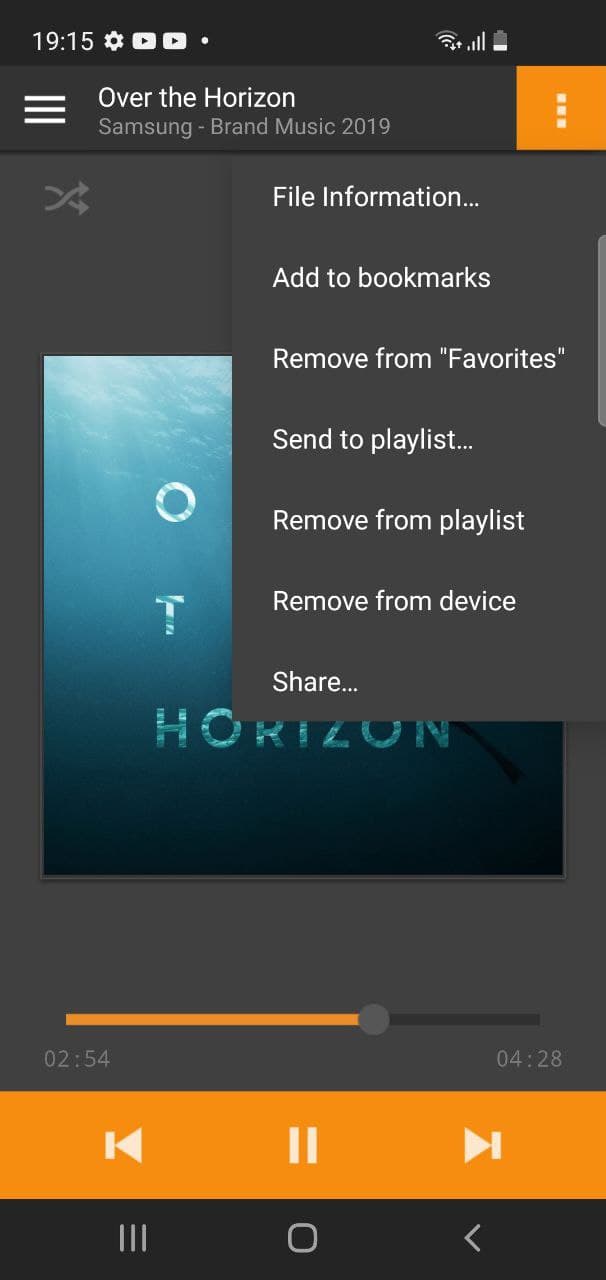The image size is (606, 1280).
Task: Select Add to bookmarks
Action: (x=381, y=278)
